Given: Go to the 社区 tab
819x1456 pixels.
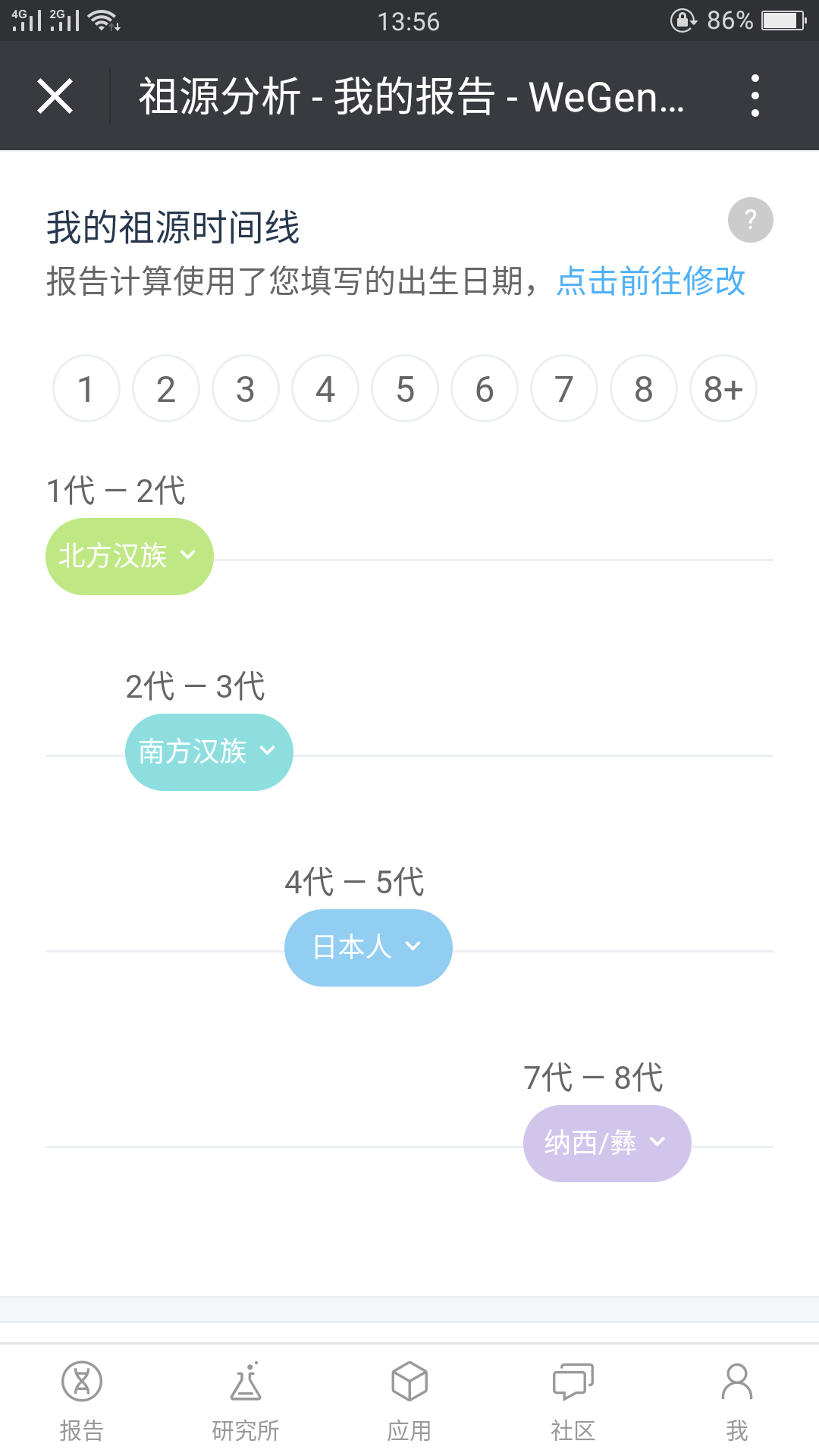Looking at the screenshot, I should [573, 1401].
